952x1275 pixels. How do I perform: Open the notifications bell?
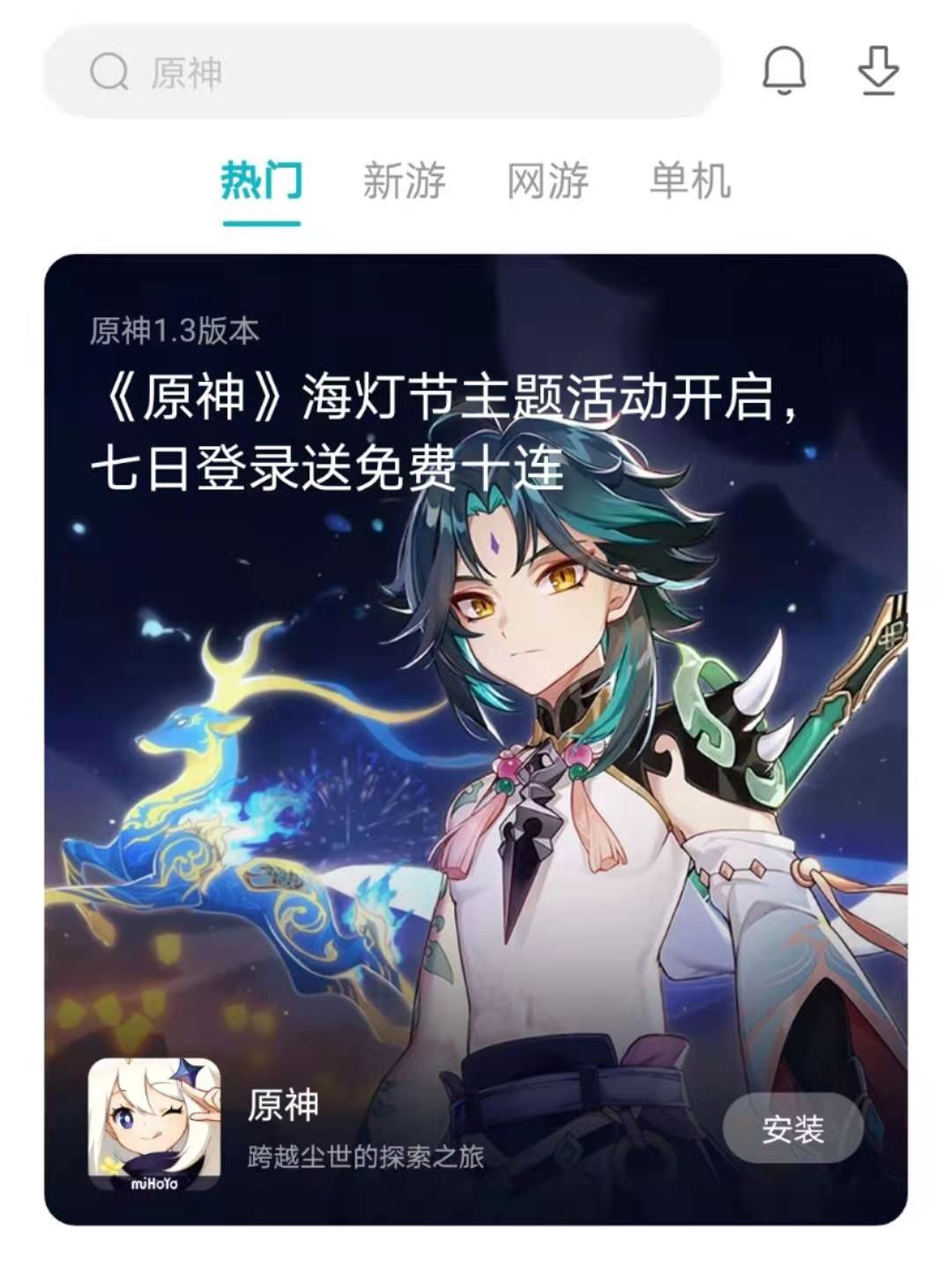784,71
